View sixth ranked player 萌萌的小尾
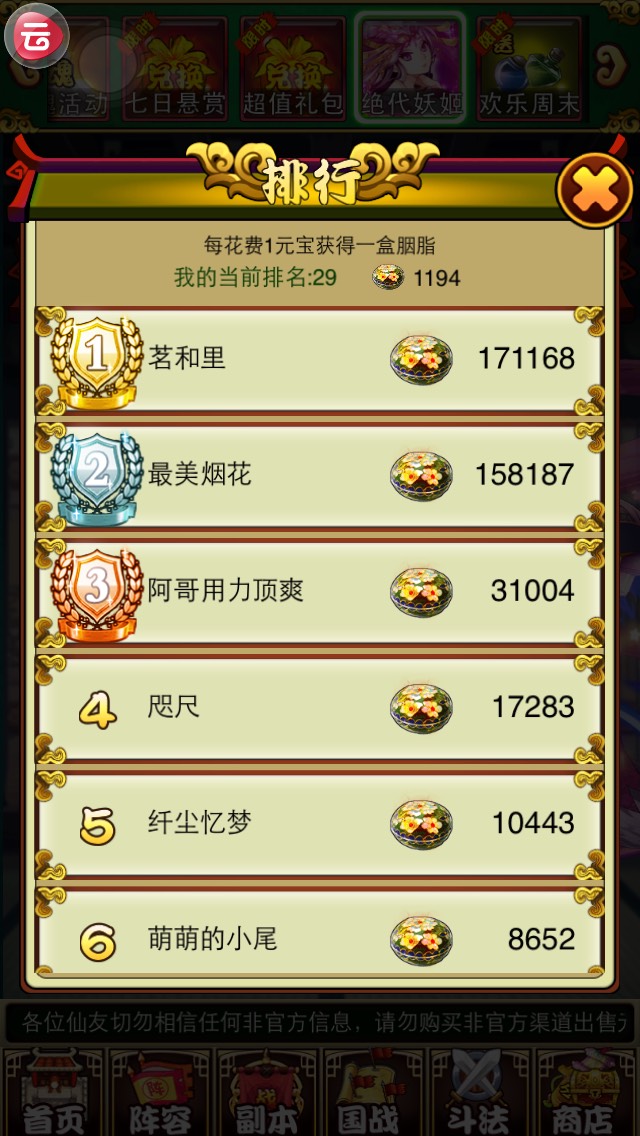This screenshot has width=640, height=1136. click(320, 939)
